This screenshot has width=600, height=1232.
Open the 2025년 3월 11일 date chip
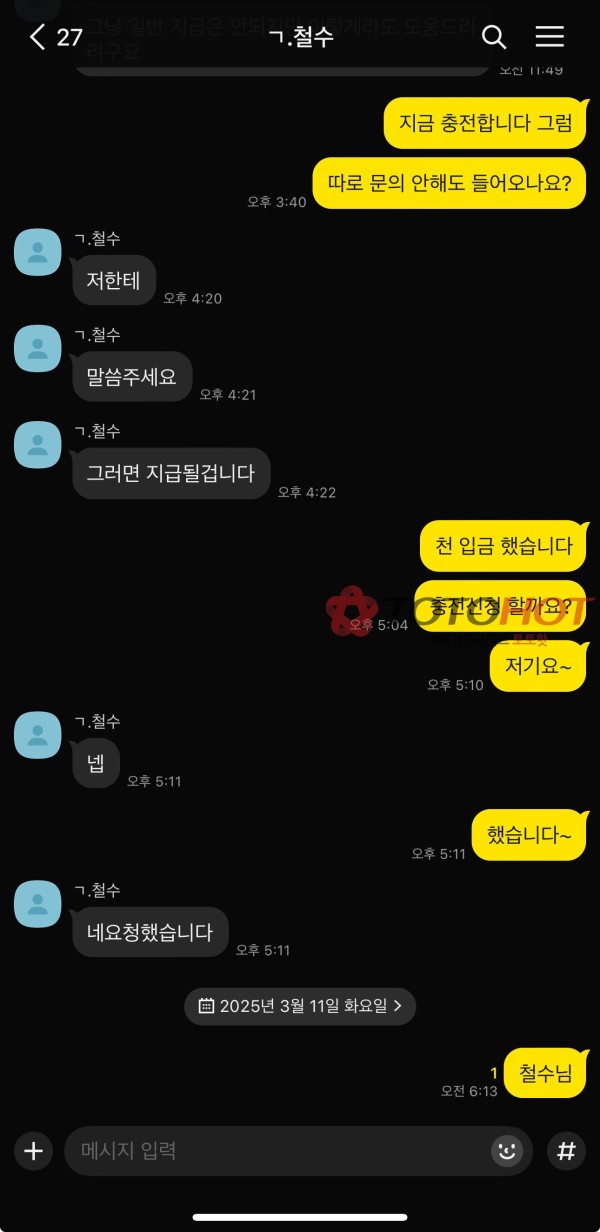tap(300, 1006)
